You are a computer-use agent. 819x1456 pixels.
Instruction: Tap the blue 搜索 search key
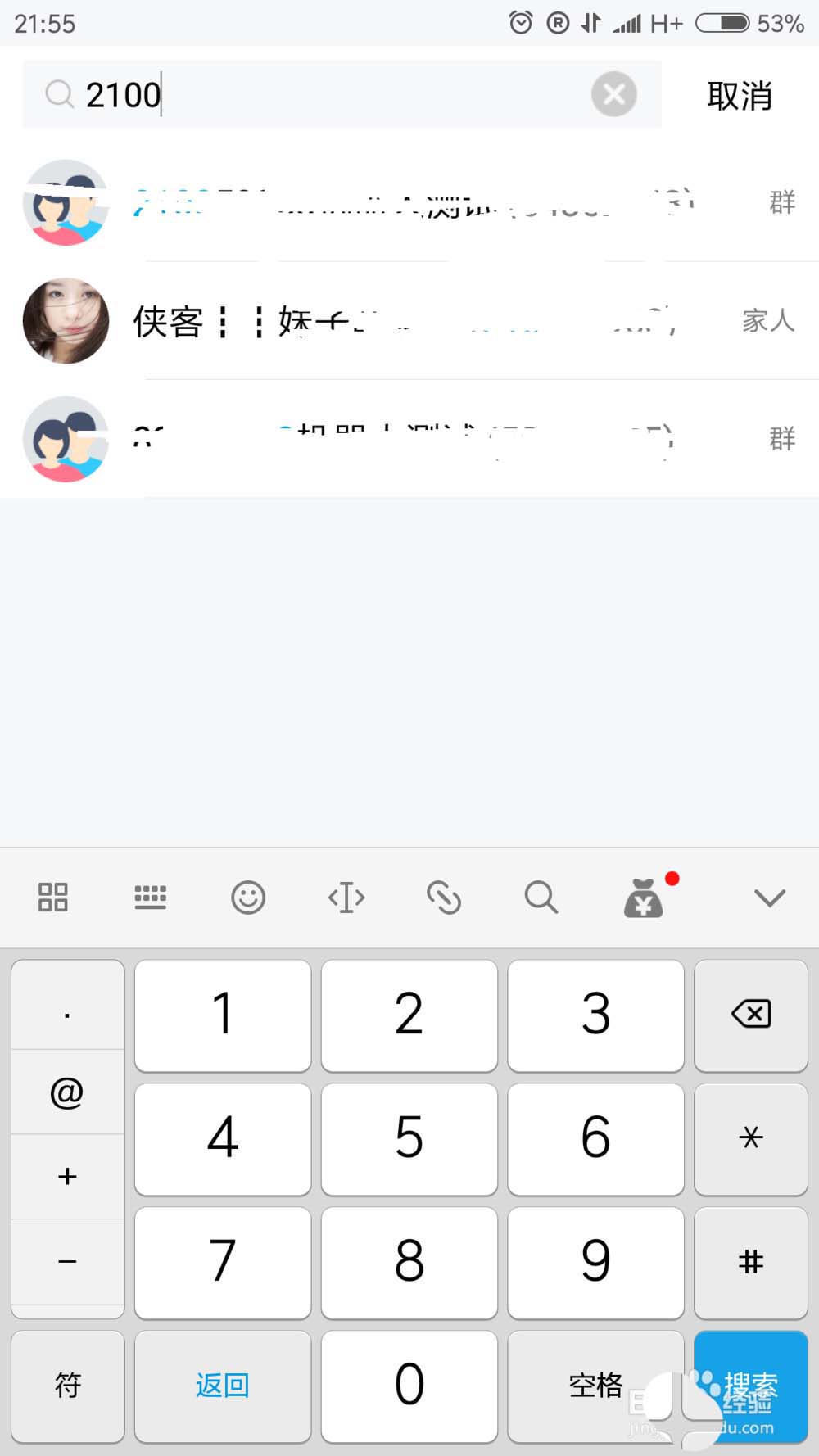(x=750, y=1386)
